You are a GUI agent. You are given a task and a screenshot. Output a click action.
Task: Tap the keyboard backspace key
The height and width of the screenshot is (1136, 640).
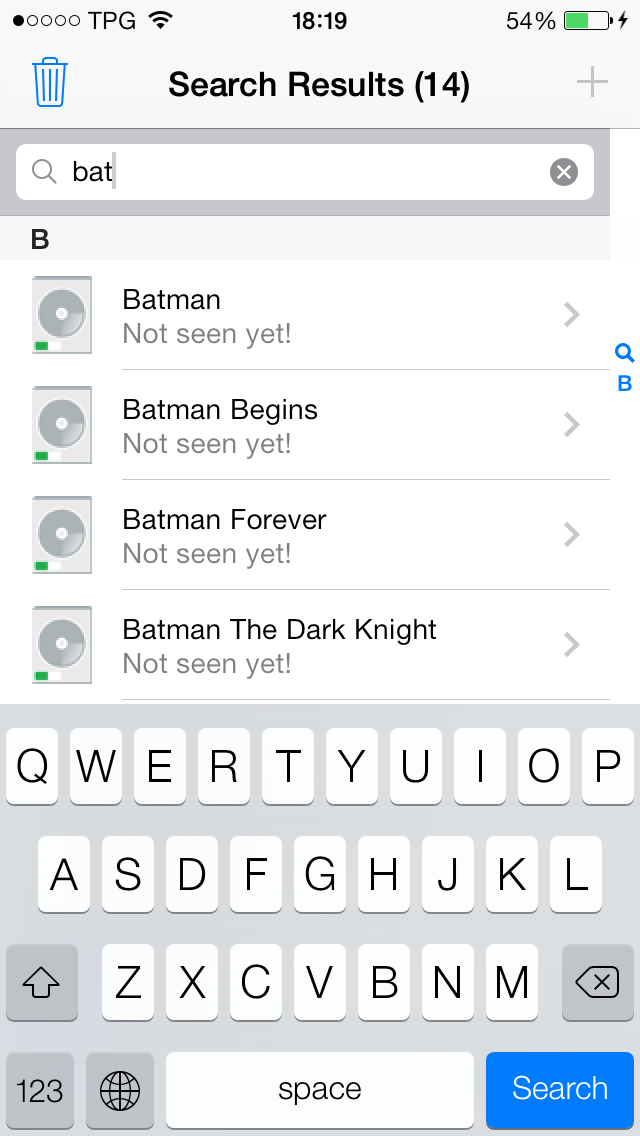point(597,983)
